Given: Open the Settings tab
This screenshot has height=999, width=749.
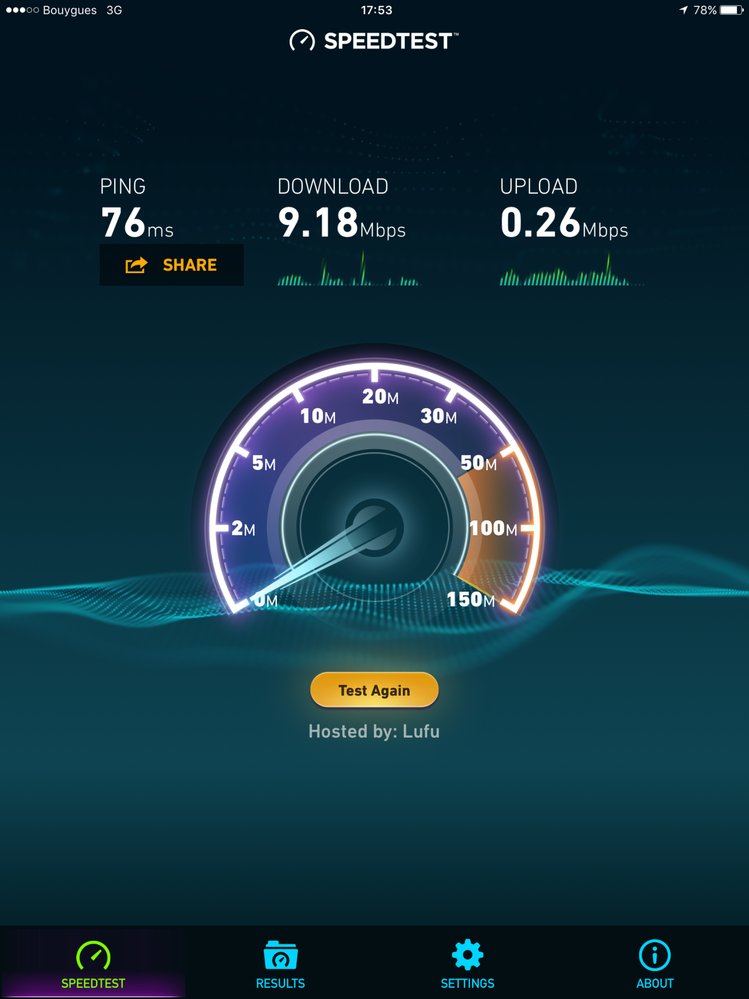Looking at the screenshot, I should pos(467,964).
